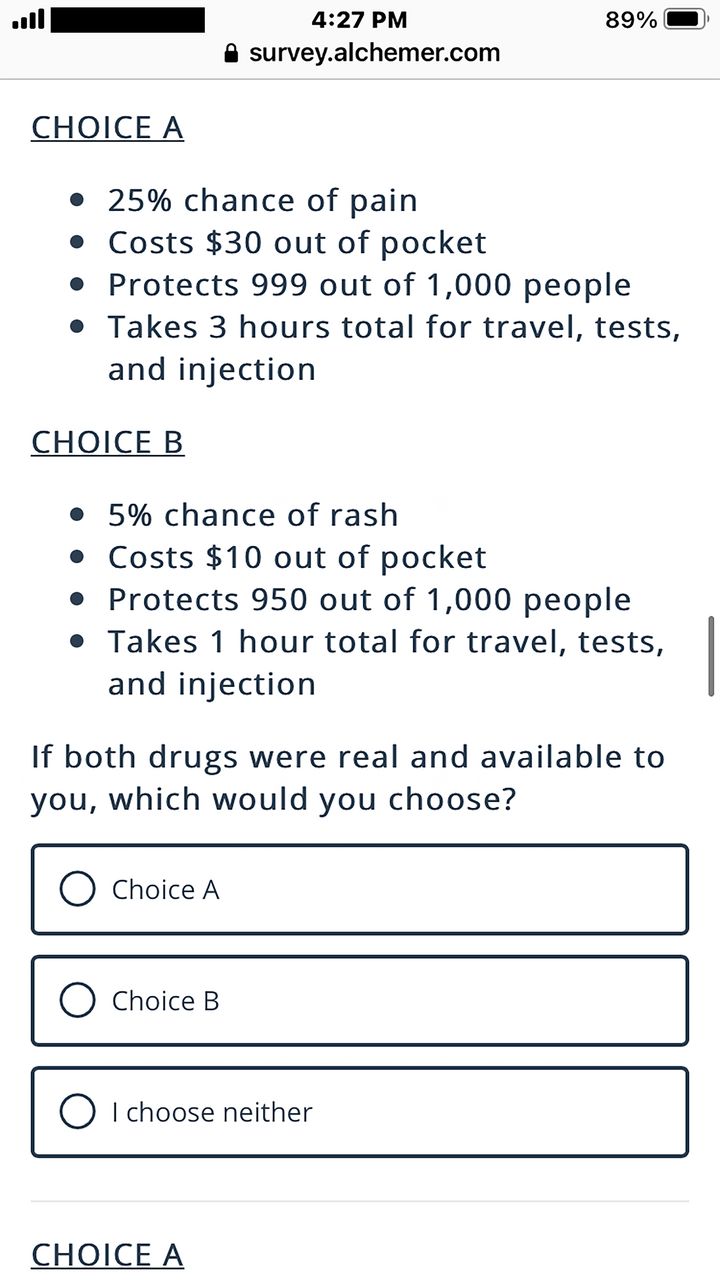Pick the 'I choose neither' option
This screenshot has height=1280, width=720.
click(360, 1112)
